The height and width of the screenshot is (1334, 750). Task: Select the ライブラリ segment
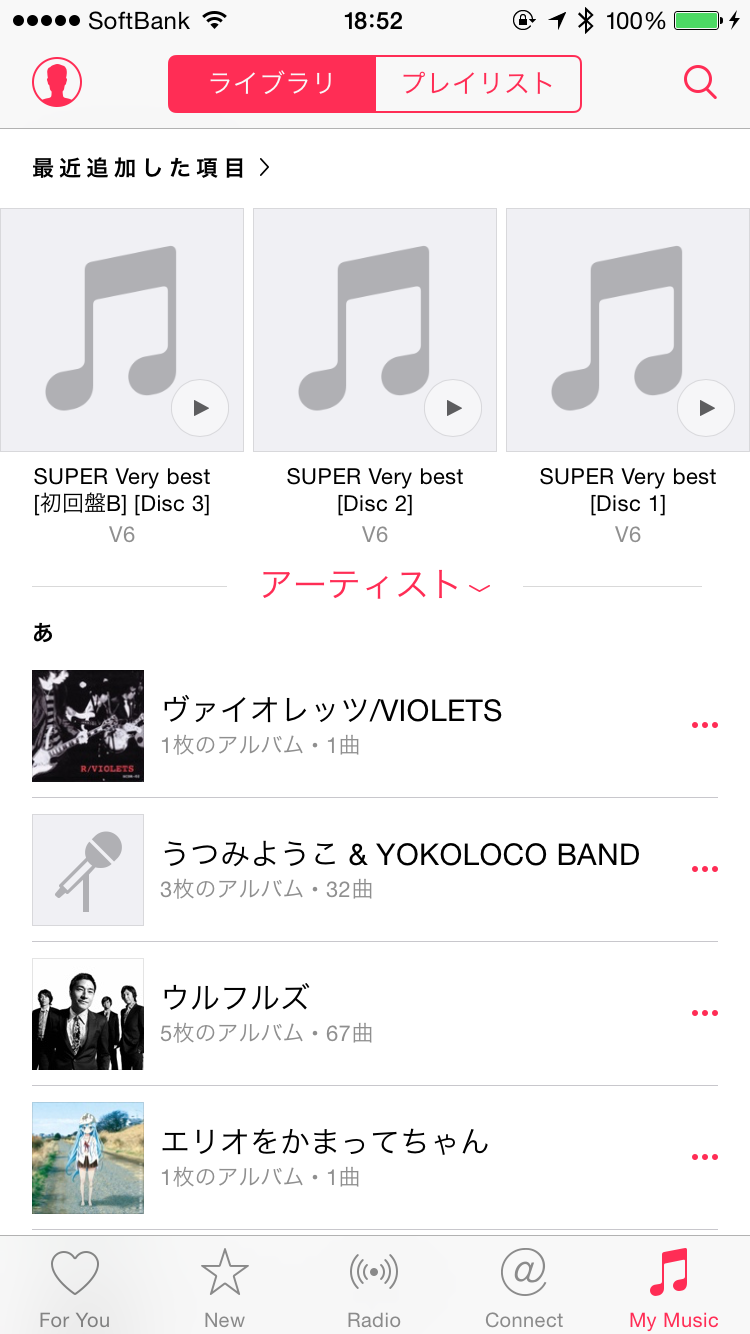tap(272, 84)
